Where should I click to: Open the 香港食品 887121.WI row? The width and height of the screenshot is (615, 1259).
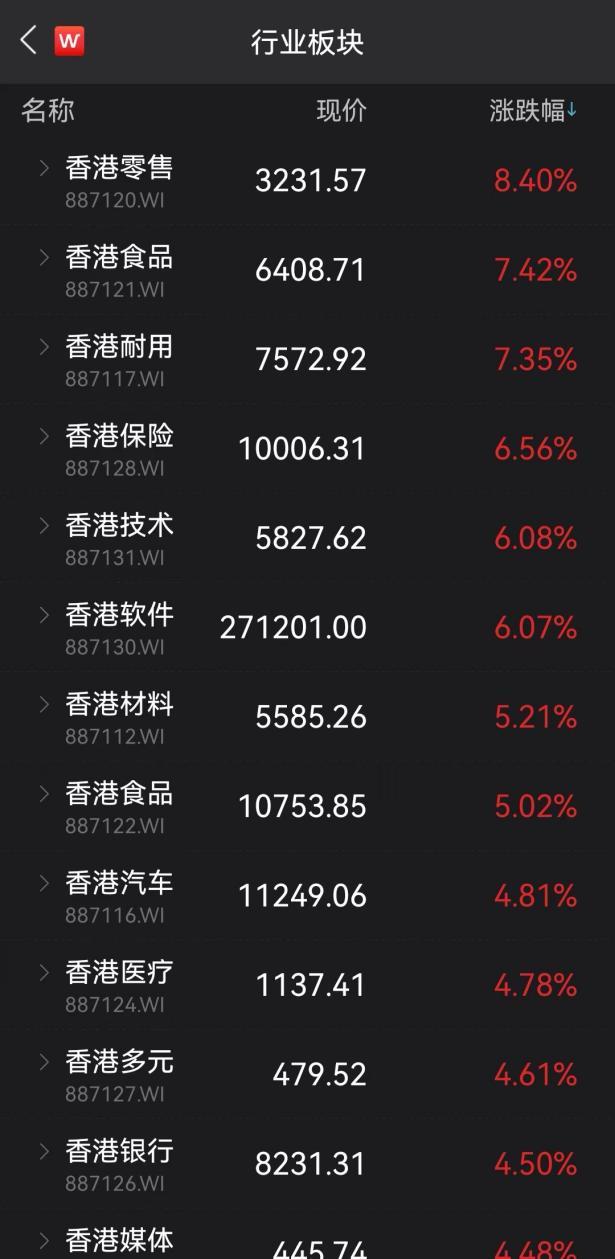pos(307,271)
